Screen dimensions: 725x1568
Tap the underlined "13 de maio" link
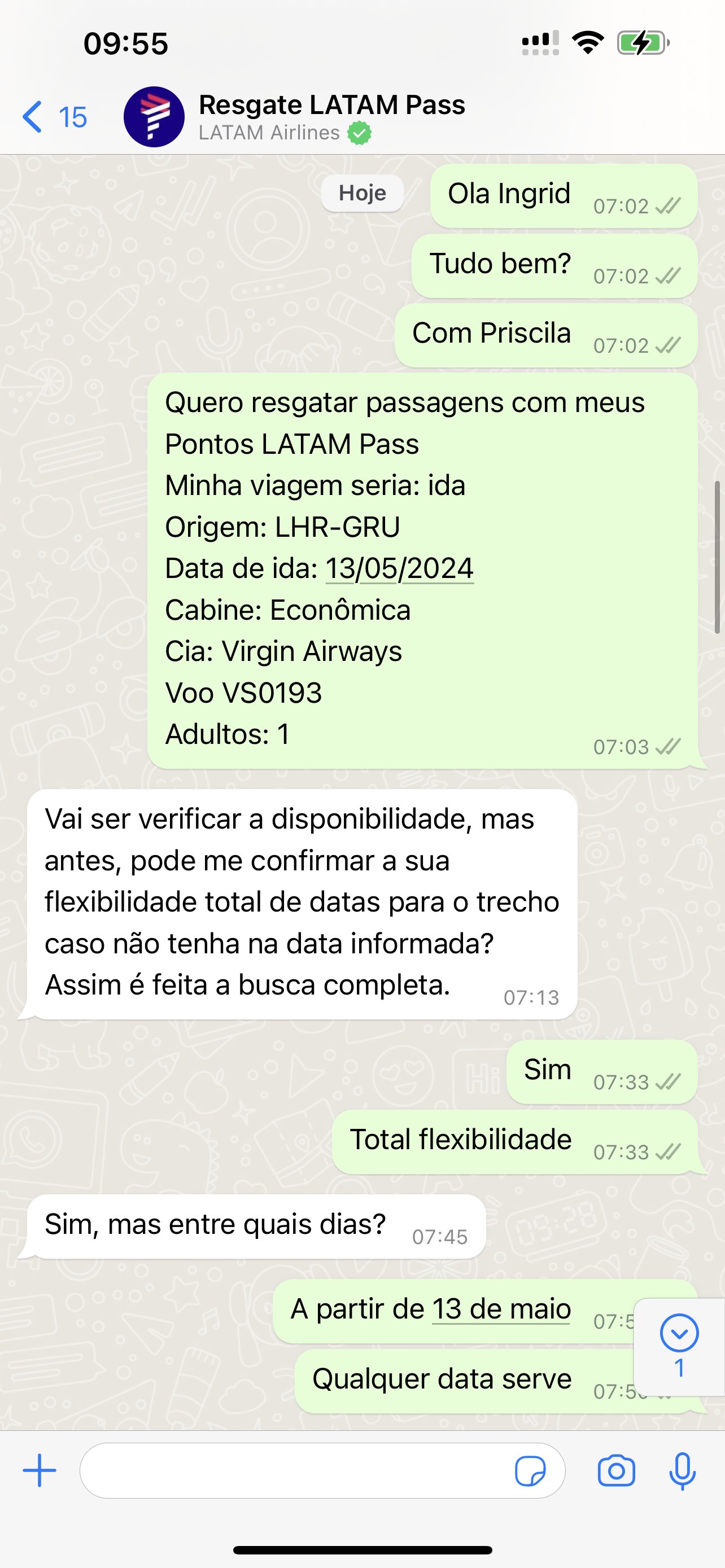[501, 1309]
